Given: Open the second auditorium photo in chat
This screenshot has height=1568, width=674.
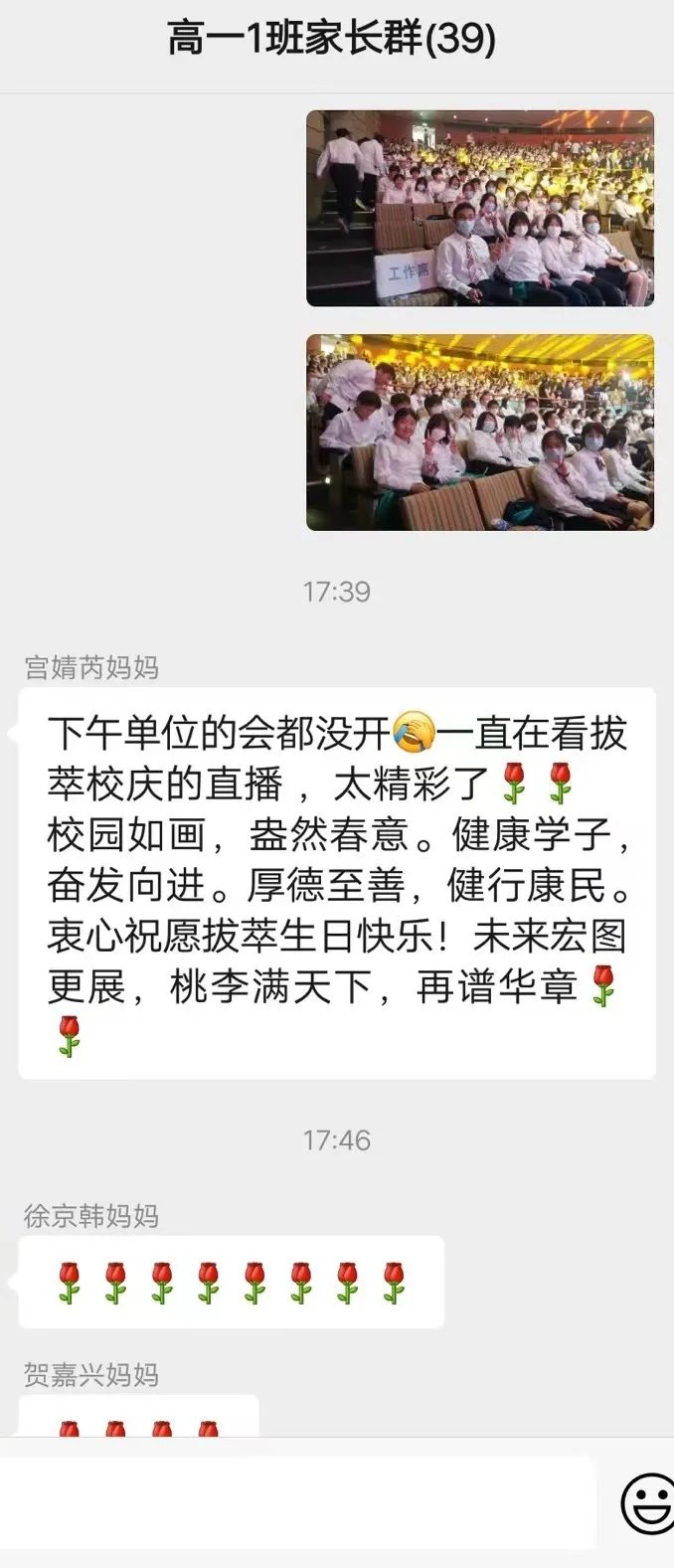Looking at the screenshot, I should pos(479,432).
